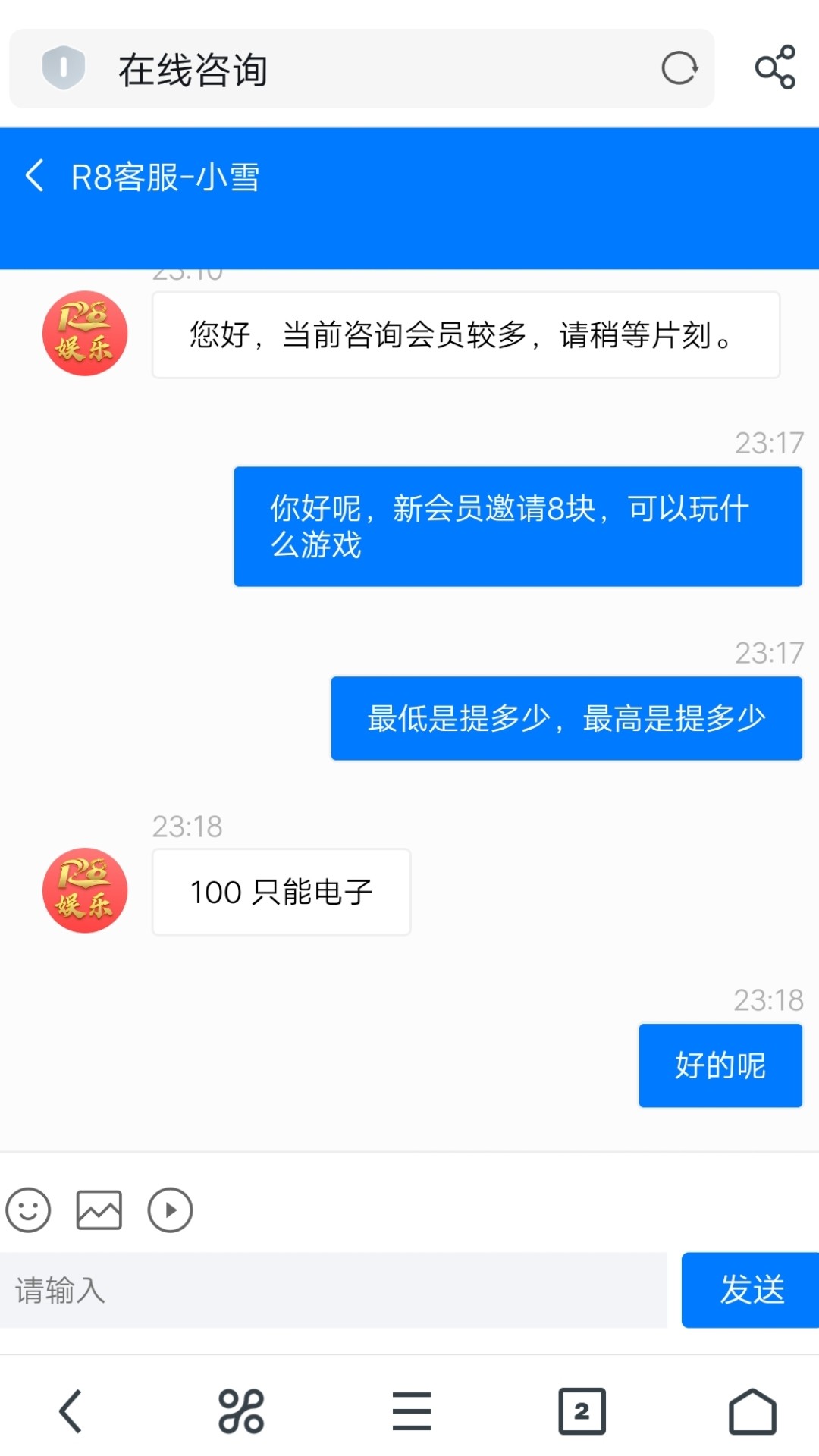This screenshot has width=819, height=1456.
Task: Open the browser hamburger menu
Action: pyautogui.click(x=412, y=1411)
